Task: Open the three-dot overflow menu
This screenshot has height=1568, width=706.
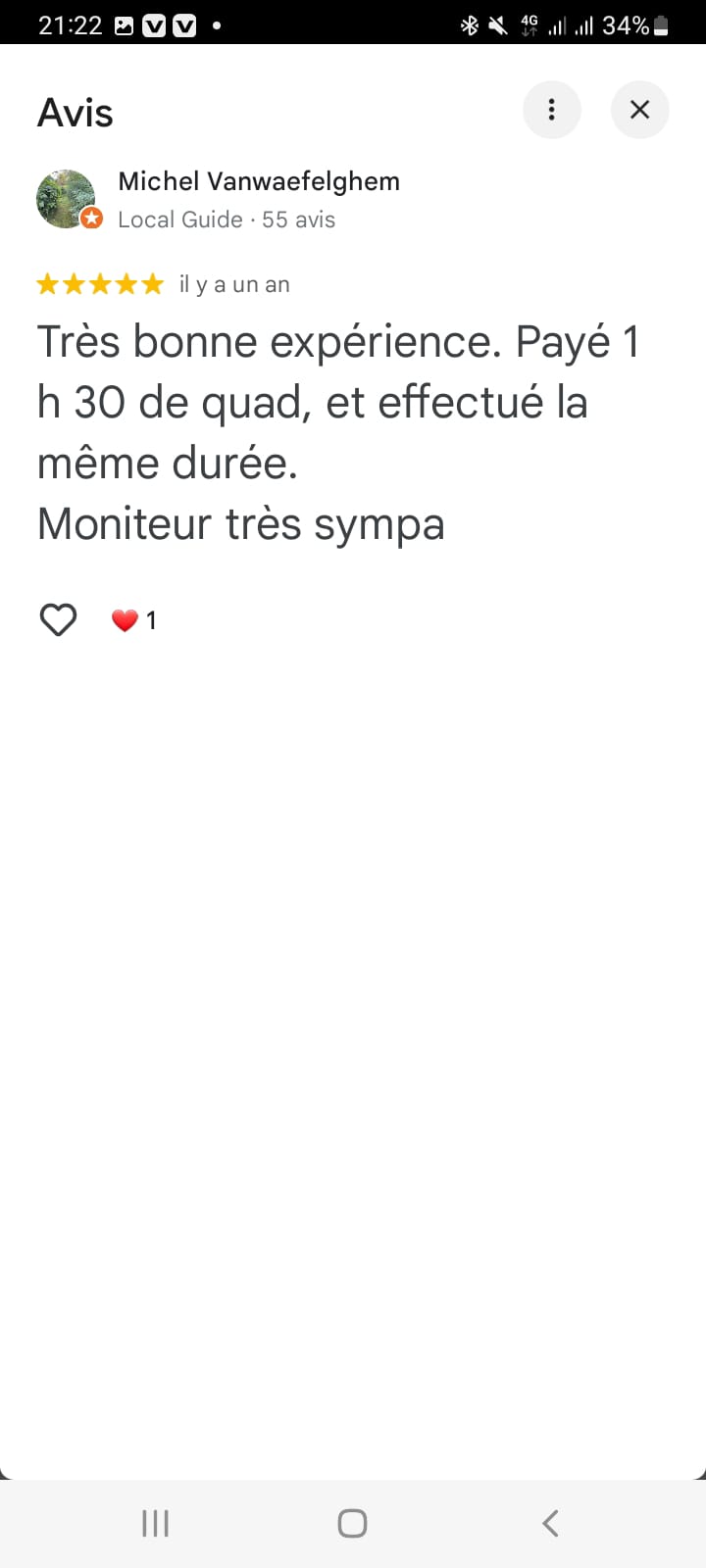Action: 552,110
